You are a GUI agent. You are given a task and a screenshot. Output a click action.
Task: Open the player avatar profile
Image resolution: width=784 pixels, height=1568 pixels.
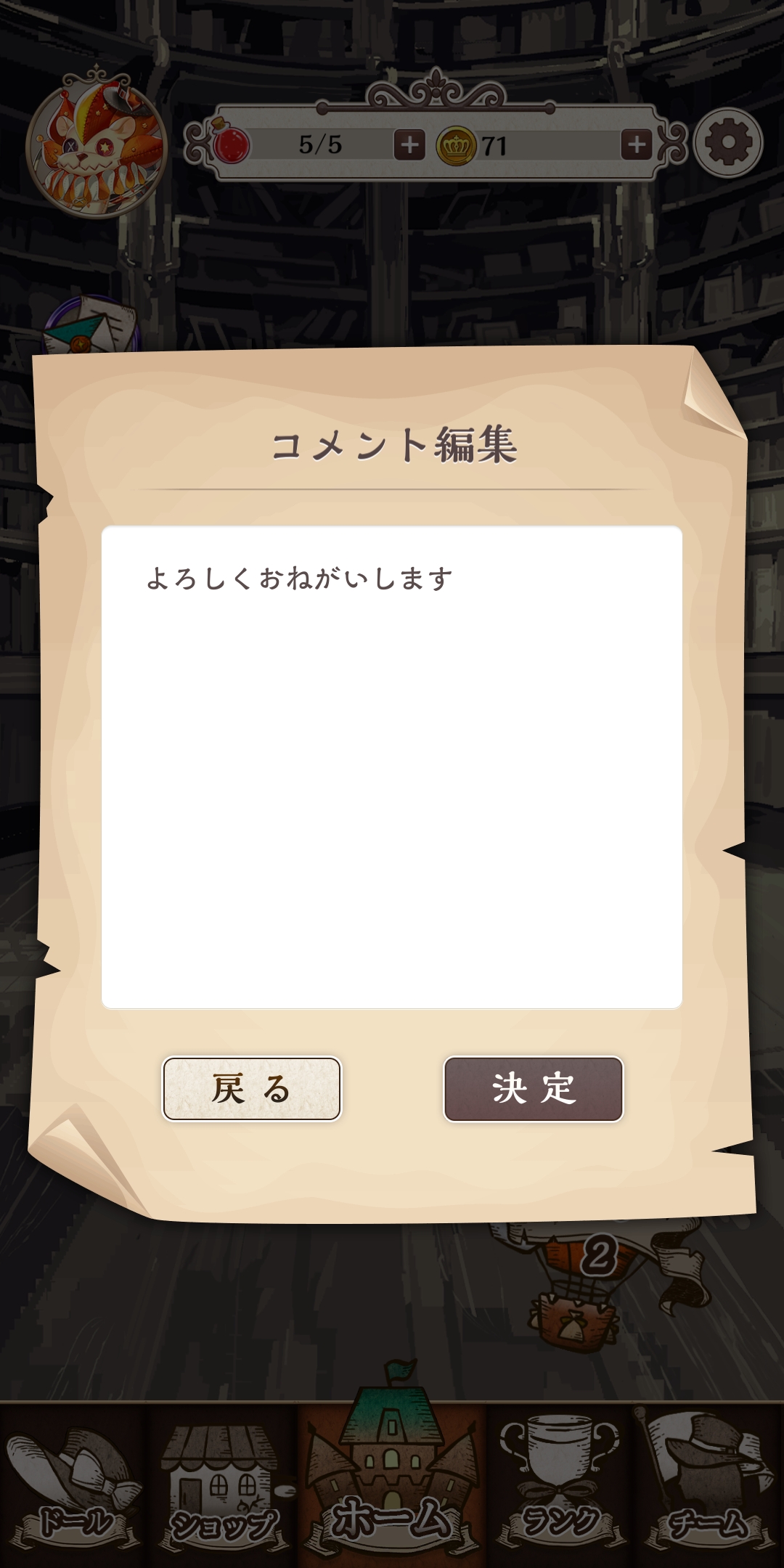96,145
